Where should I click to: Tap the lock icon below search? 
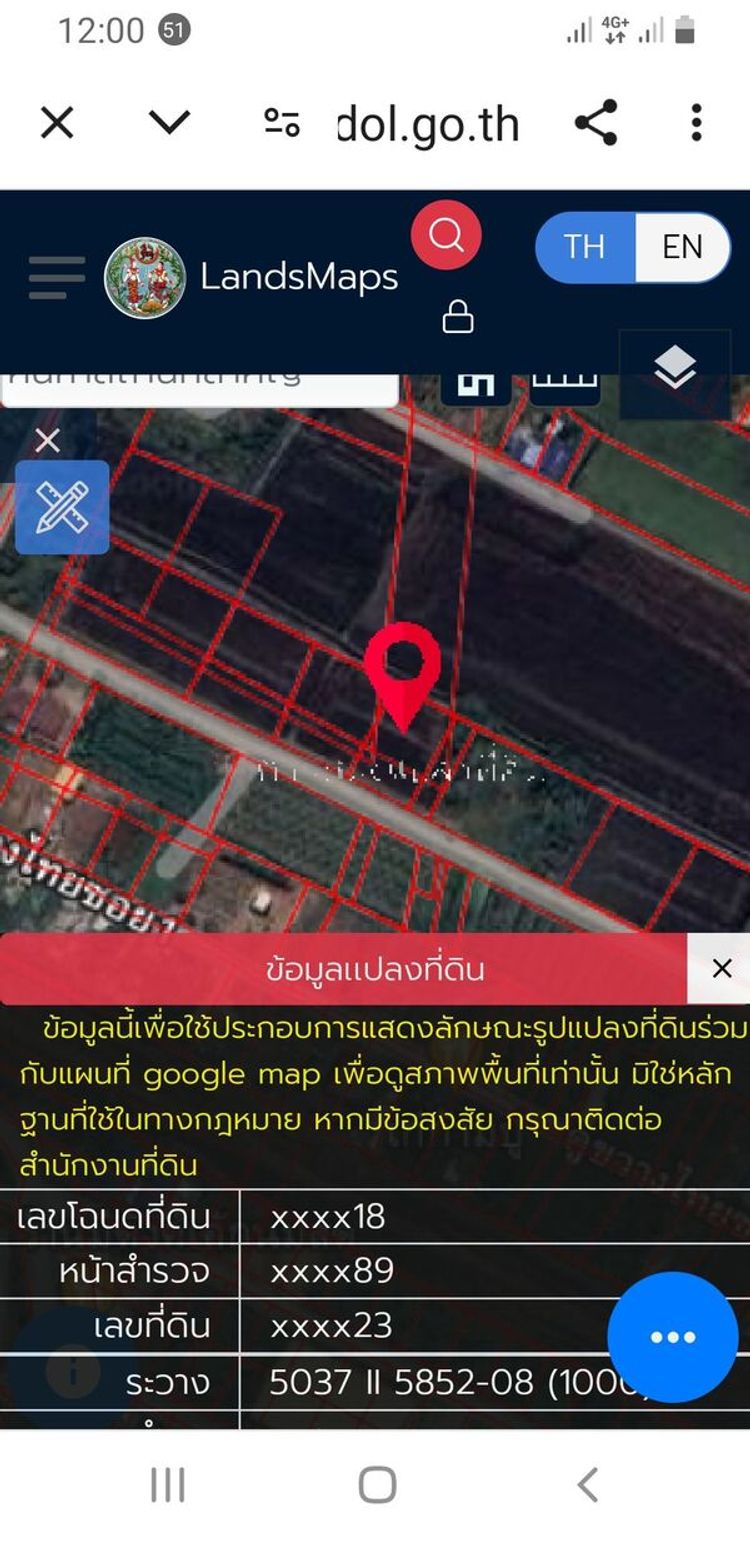(x=458, y=317)
